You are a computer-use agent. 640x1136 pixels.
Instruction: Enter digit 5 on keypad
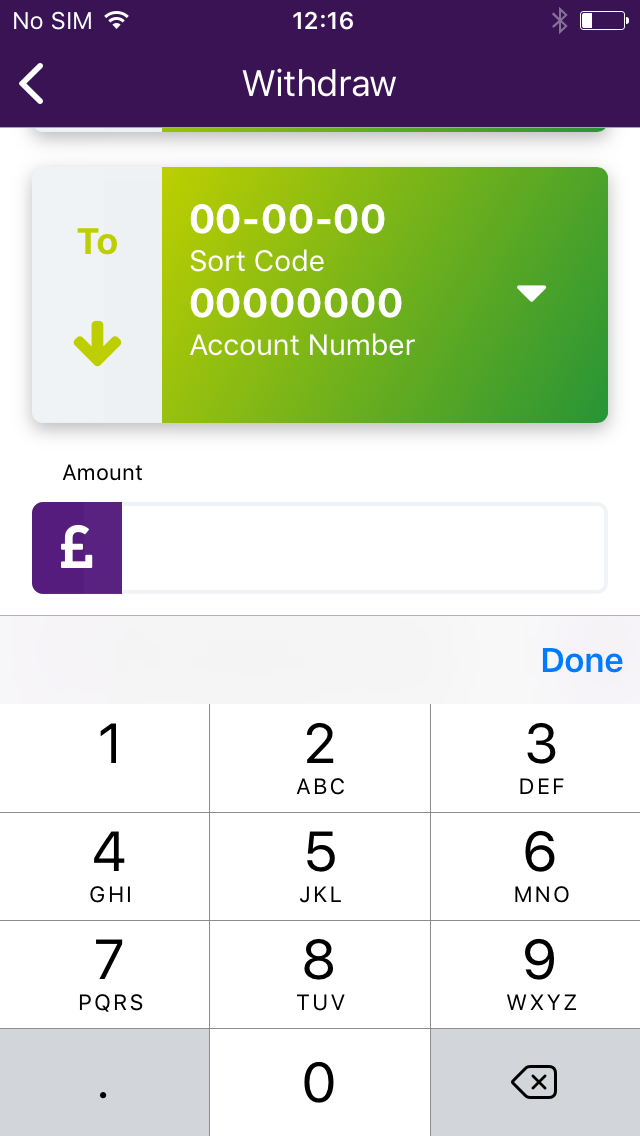pyautogui.click(x=320, y=866)
